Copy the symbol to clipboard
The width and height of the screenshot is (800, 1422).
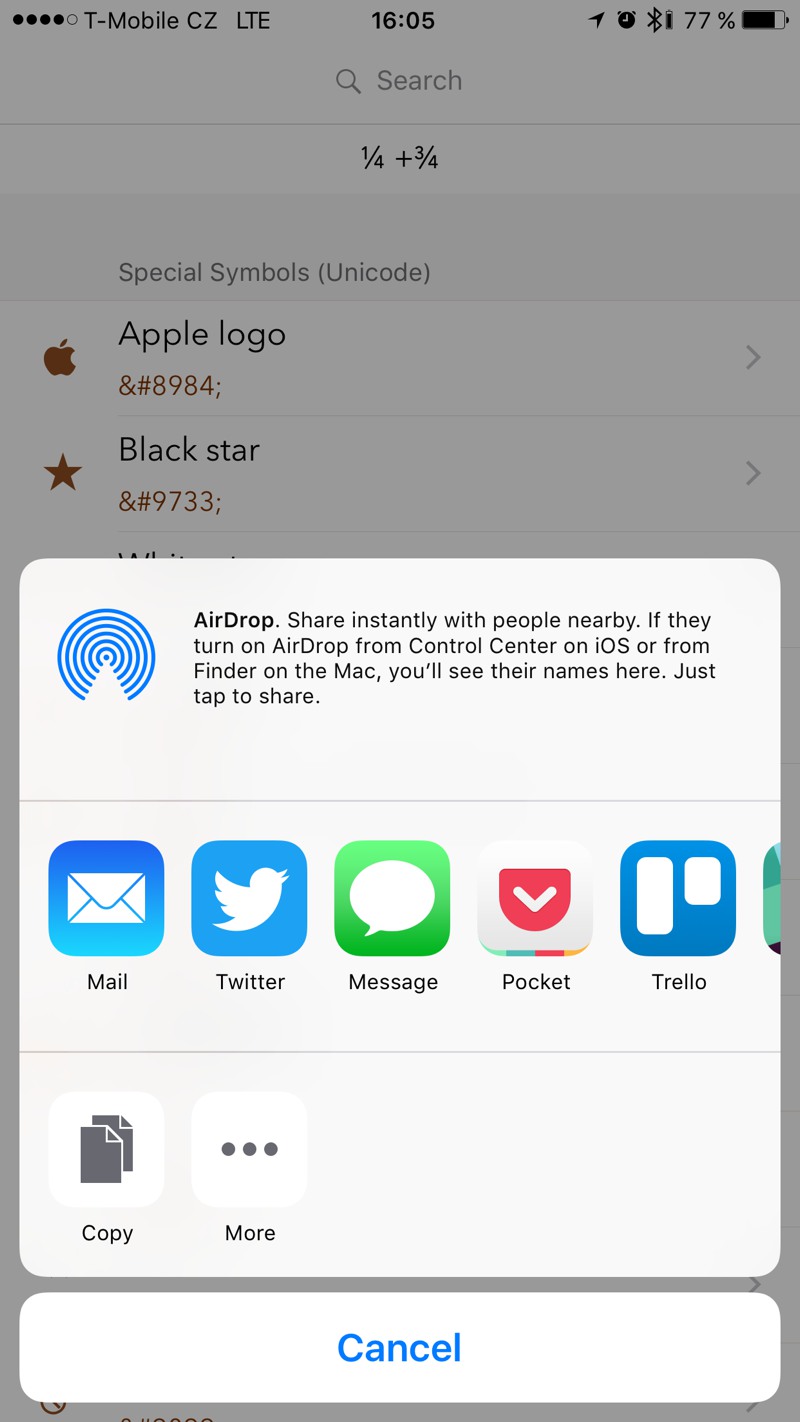tap(106, 1149)
